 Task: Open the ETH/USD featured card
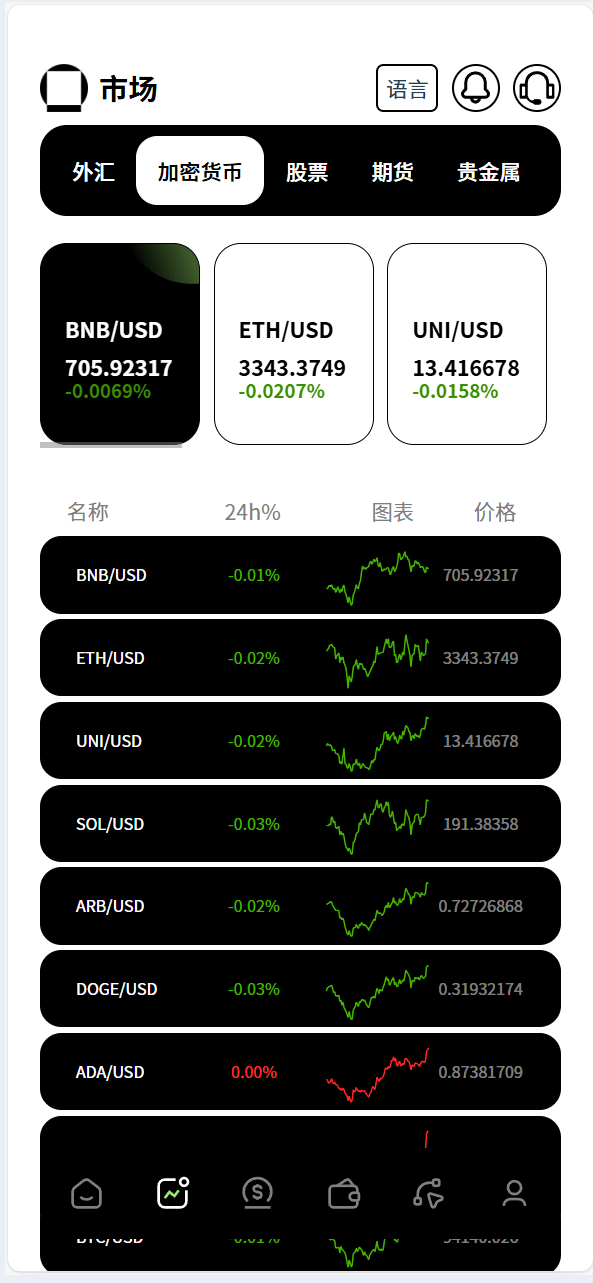pyautogui.click(x=294, y=344)
